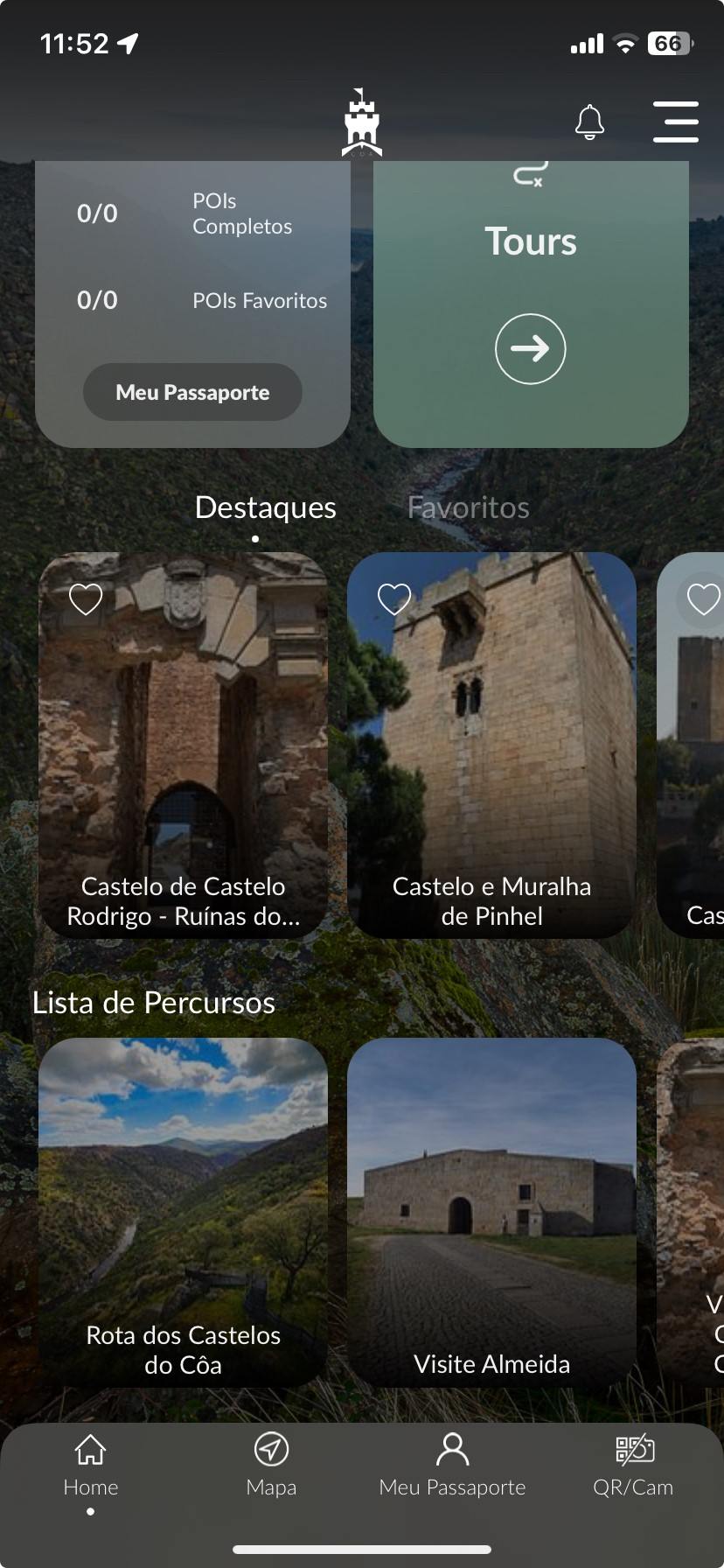This screenshot has height=1568, width=724.
Task: Open the notifications bell
Action: coord(589,122)
